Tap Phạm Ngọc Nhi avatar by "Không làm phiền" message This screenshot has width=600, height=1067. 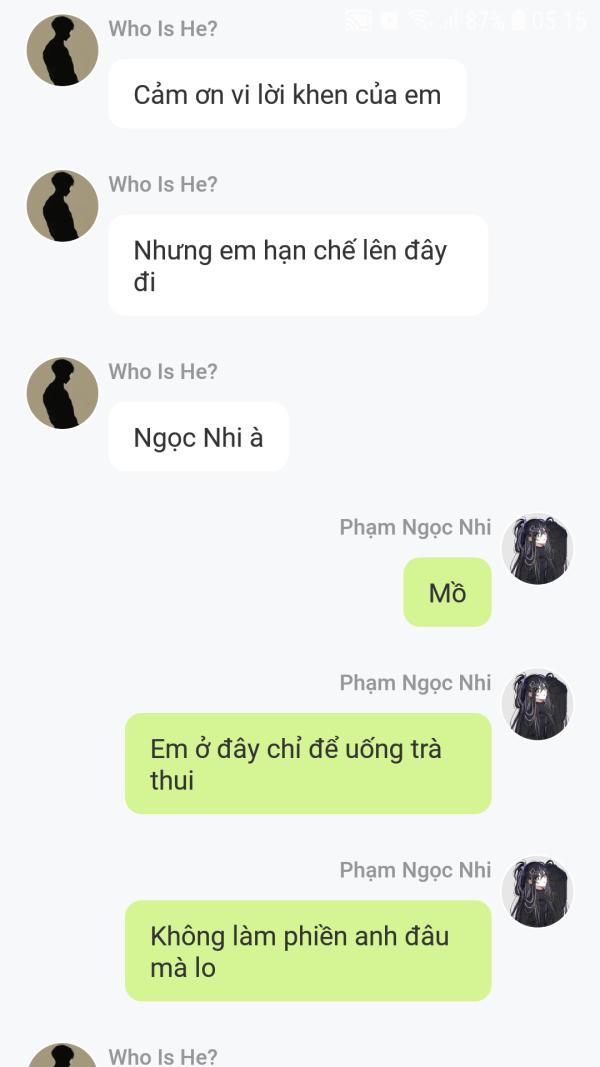[x=537, y=891]
